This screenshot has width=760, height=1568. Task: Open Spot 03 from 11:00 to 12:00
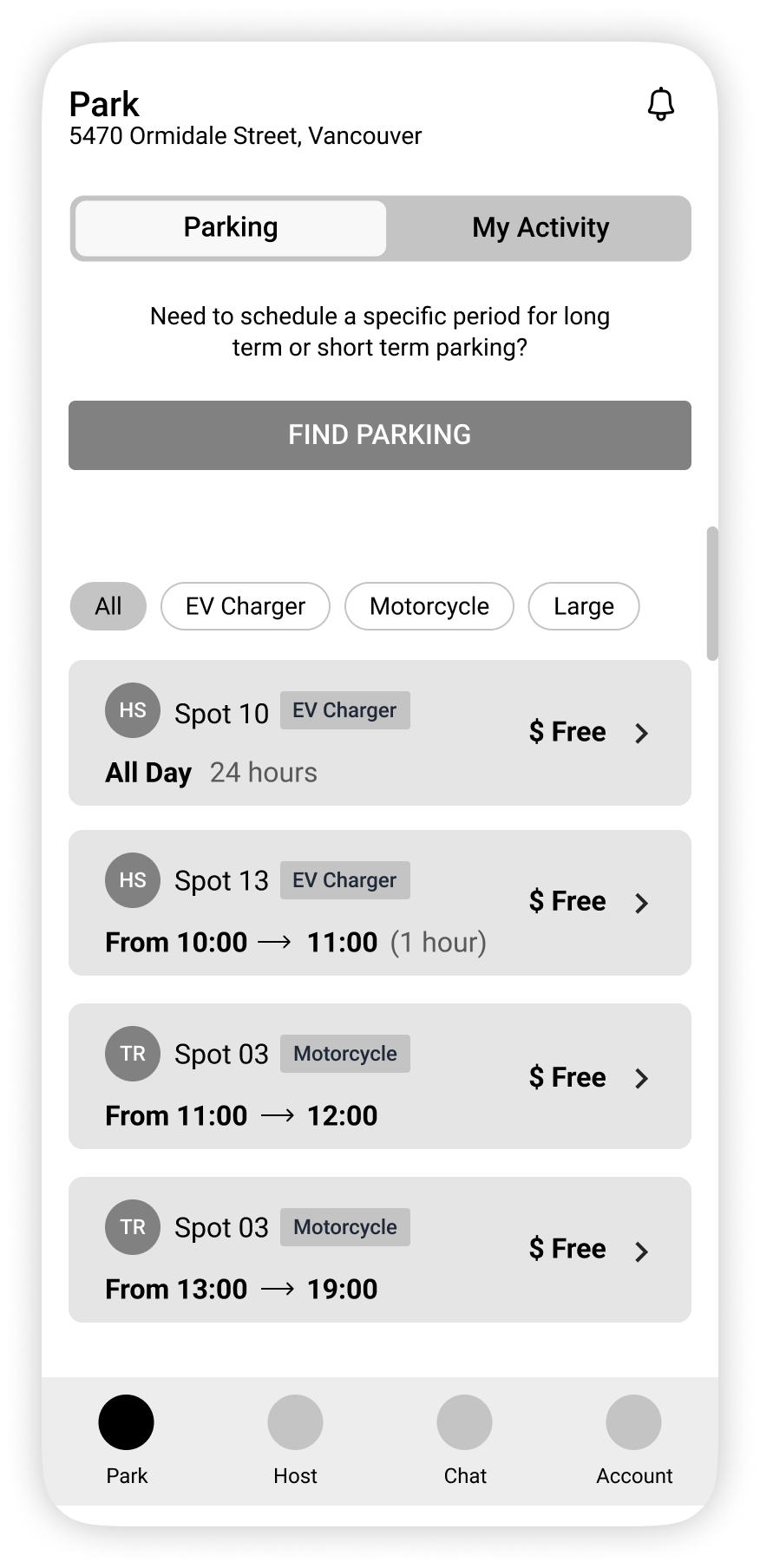380,1076
